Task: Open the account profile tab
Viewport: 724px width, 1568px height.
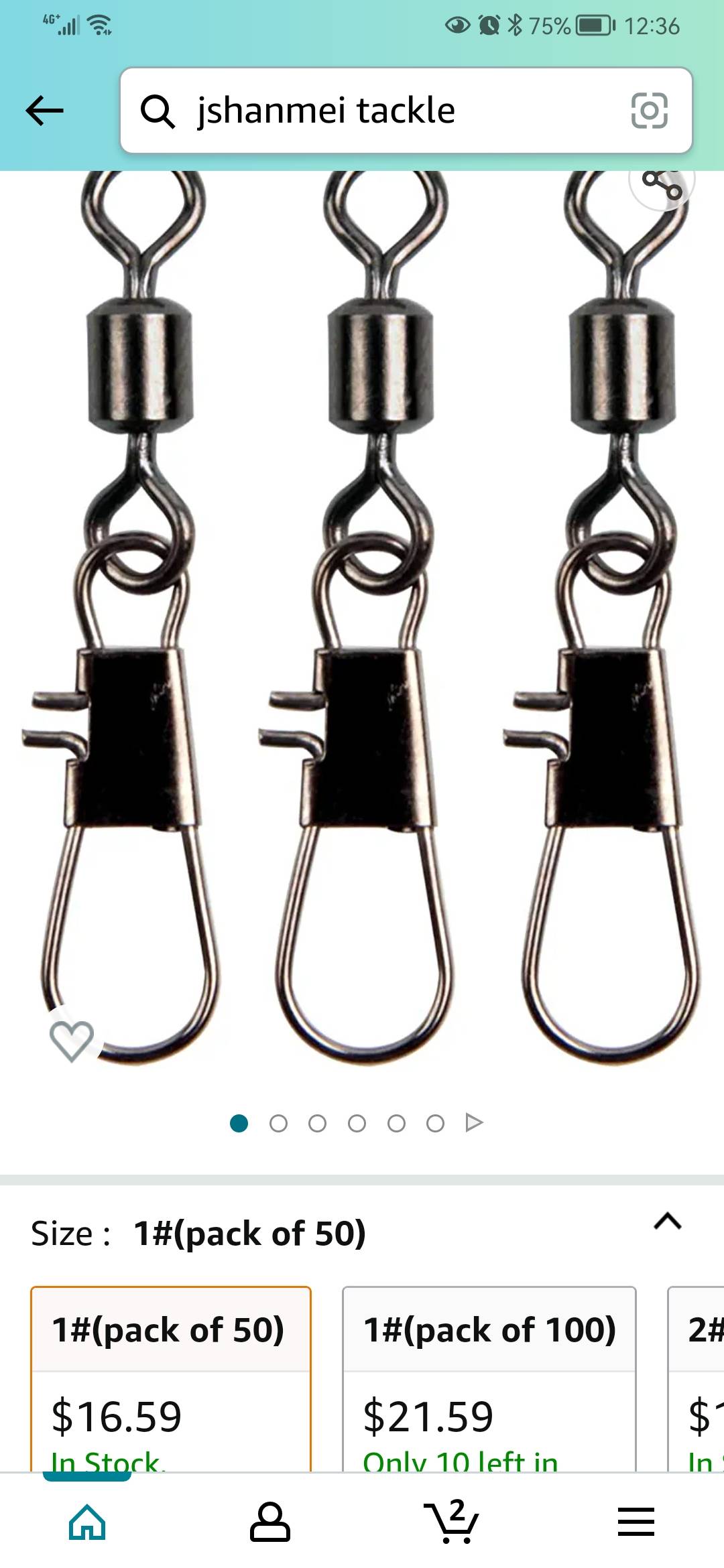Action: 269,1522
